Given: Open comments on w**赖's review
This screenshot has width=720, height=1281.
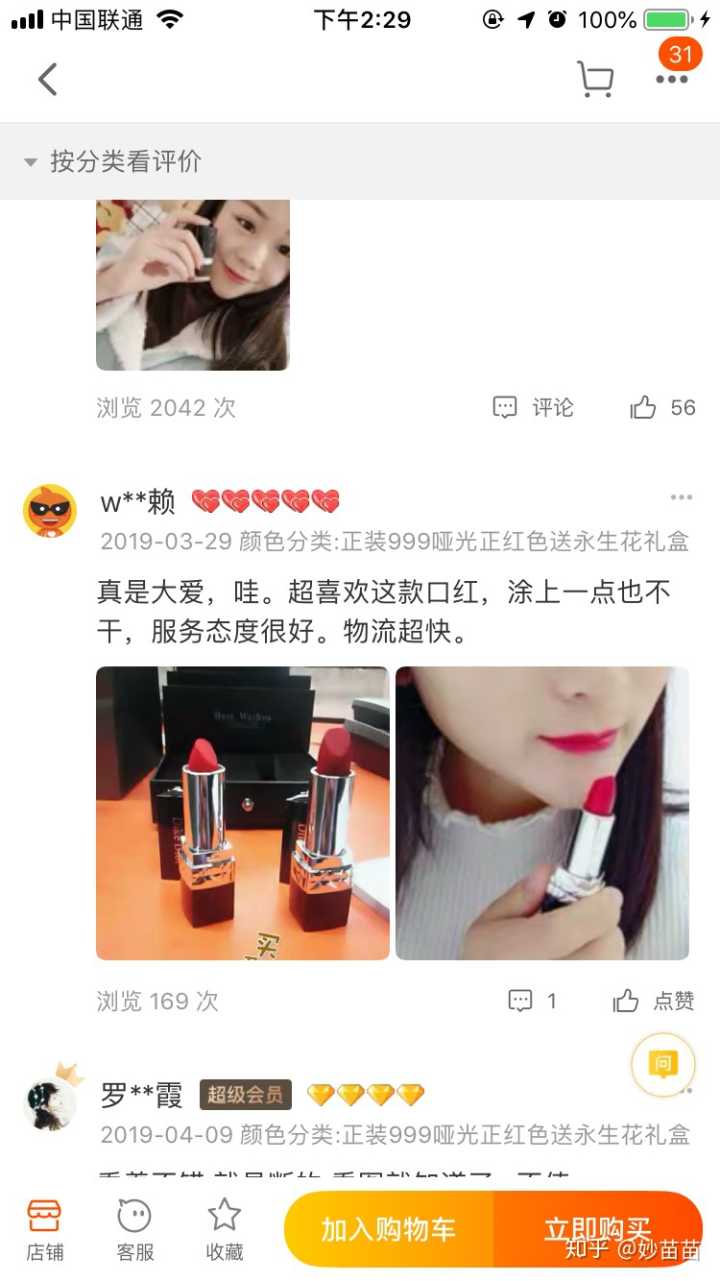Looking at the screenshot, I should [x=532, y=1001].
